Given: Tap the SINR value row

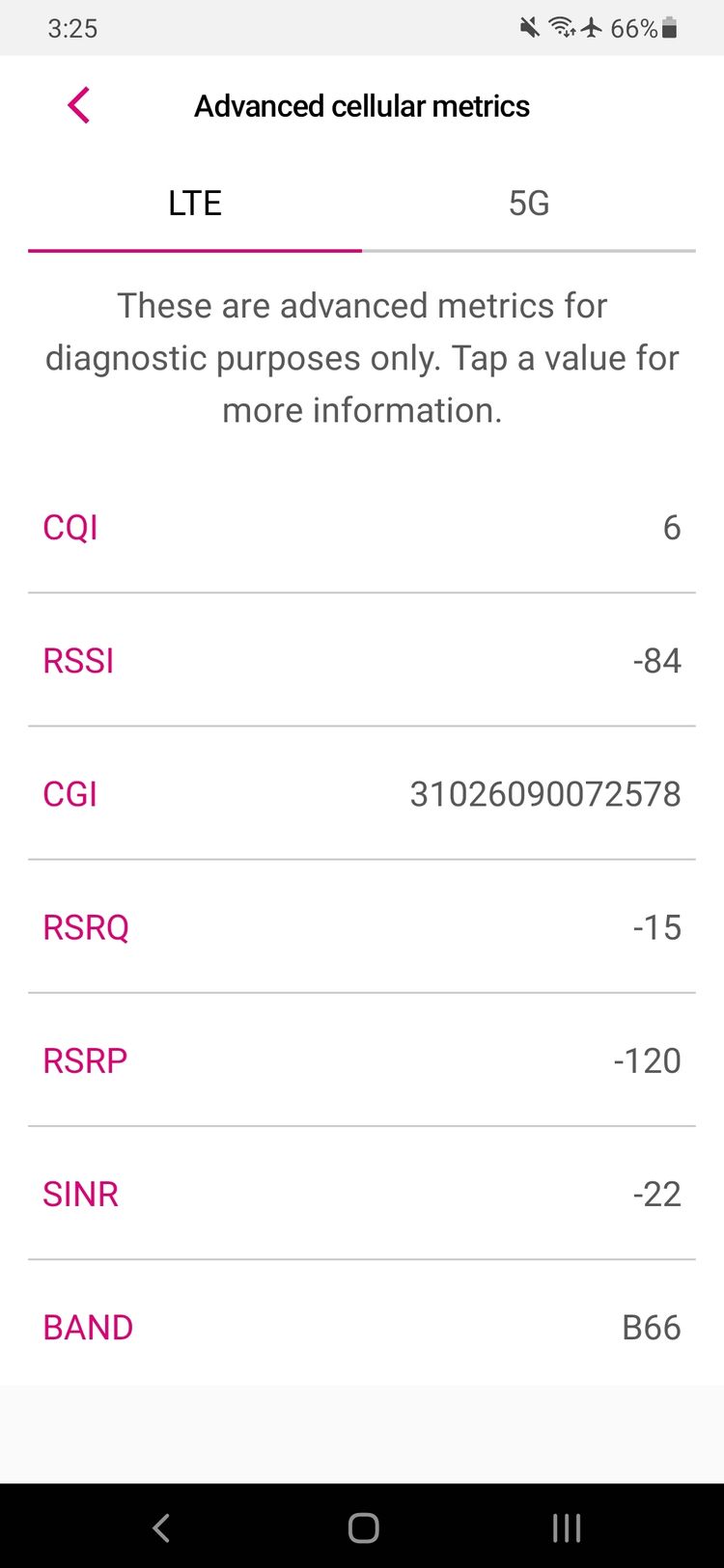Looking at the screenshot, I should click(x=362, y=1193).
